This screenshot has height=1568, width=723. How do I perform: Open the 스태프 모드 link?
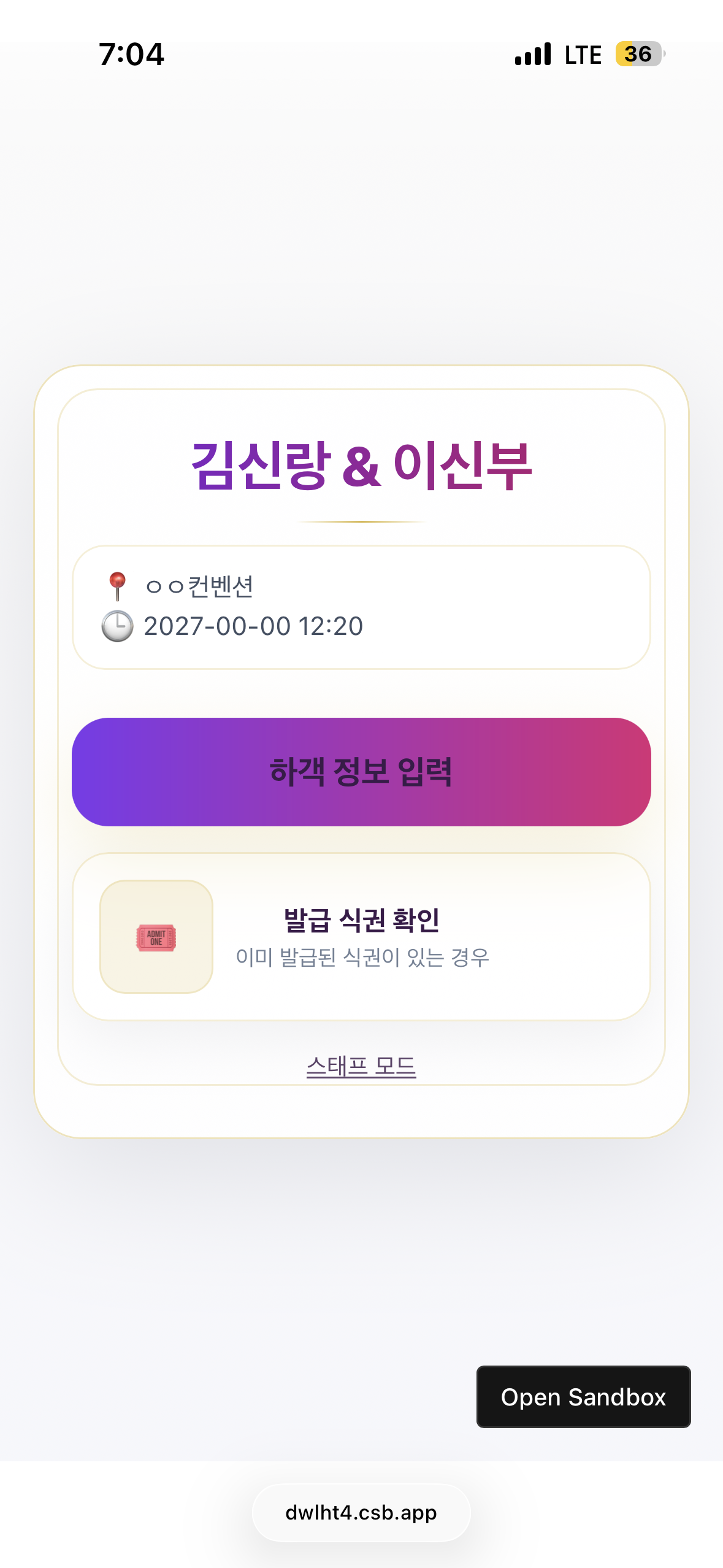coord(361,1066)
